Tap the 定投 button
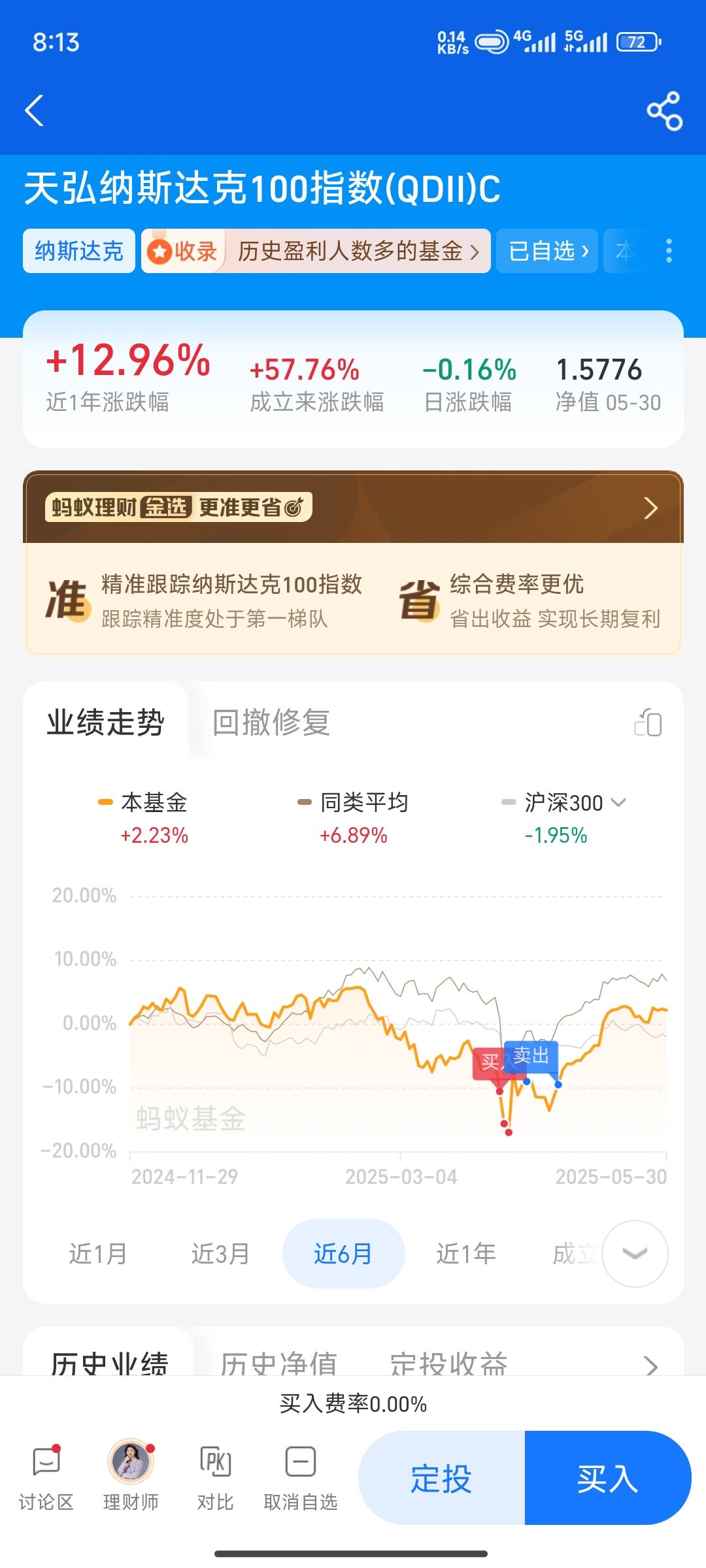 [442, 1478]
